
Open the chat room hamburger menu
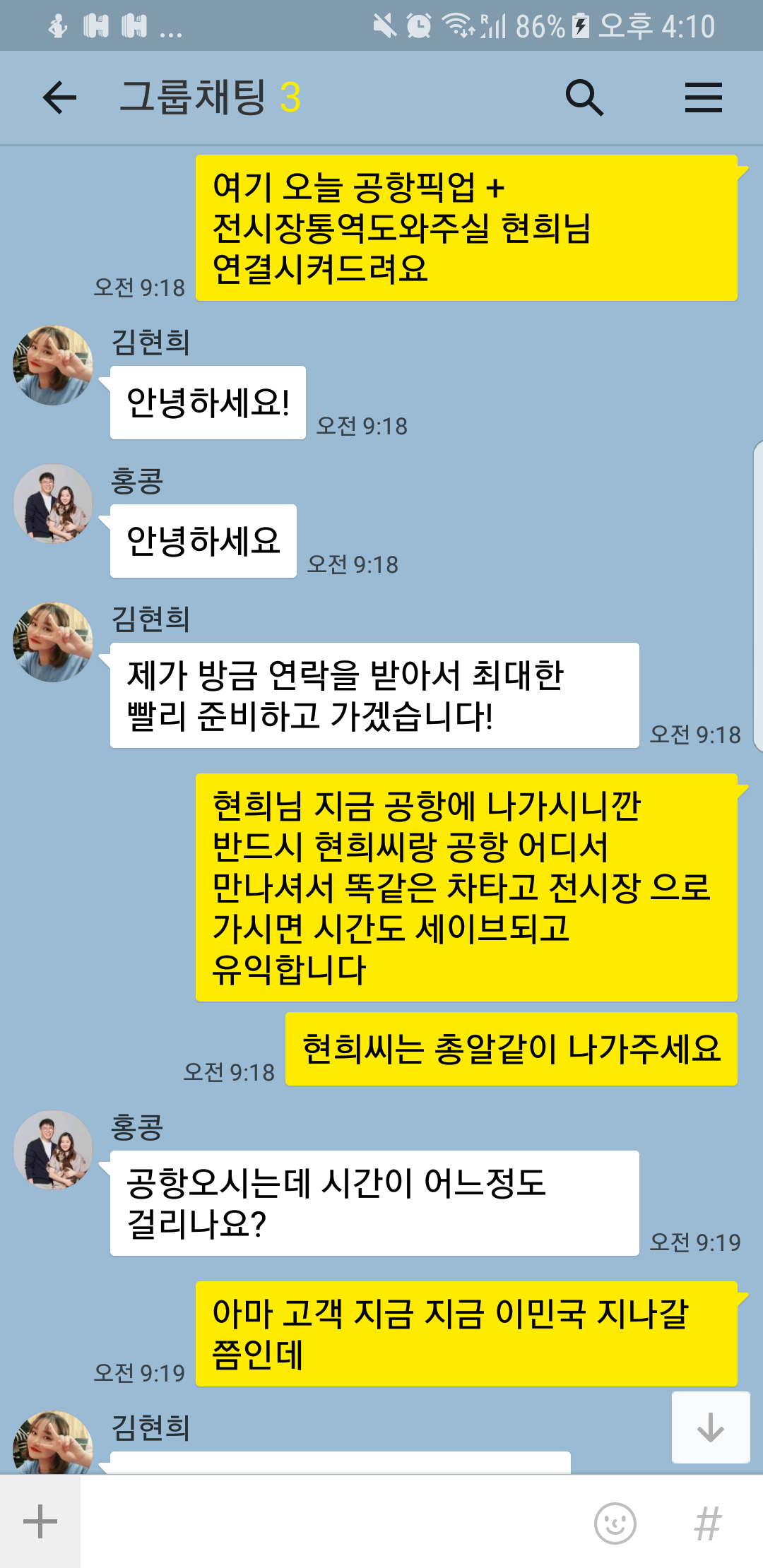pos(703,97)
